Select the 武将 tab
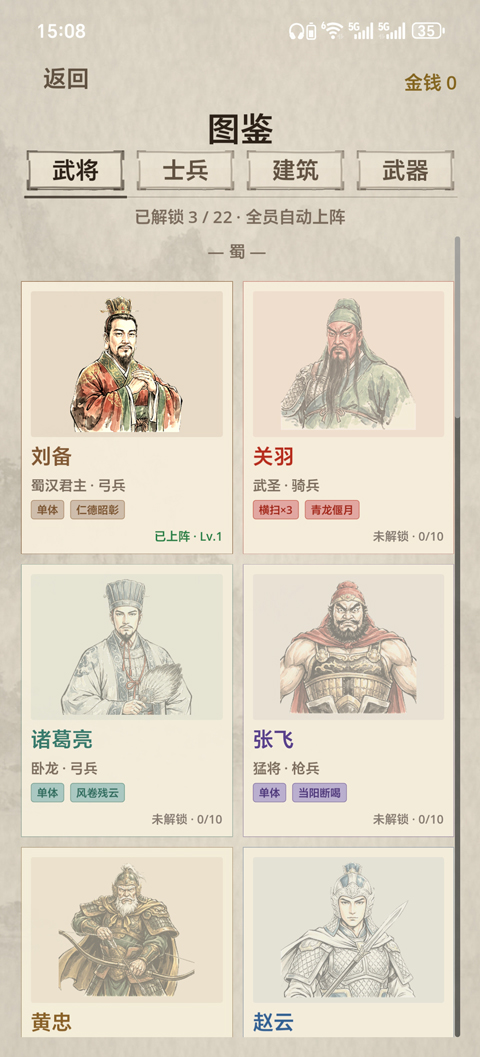This screenshot has width=480, height=1057. pos(76,171)
